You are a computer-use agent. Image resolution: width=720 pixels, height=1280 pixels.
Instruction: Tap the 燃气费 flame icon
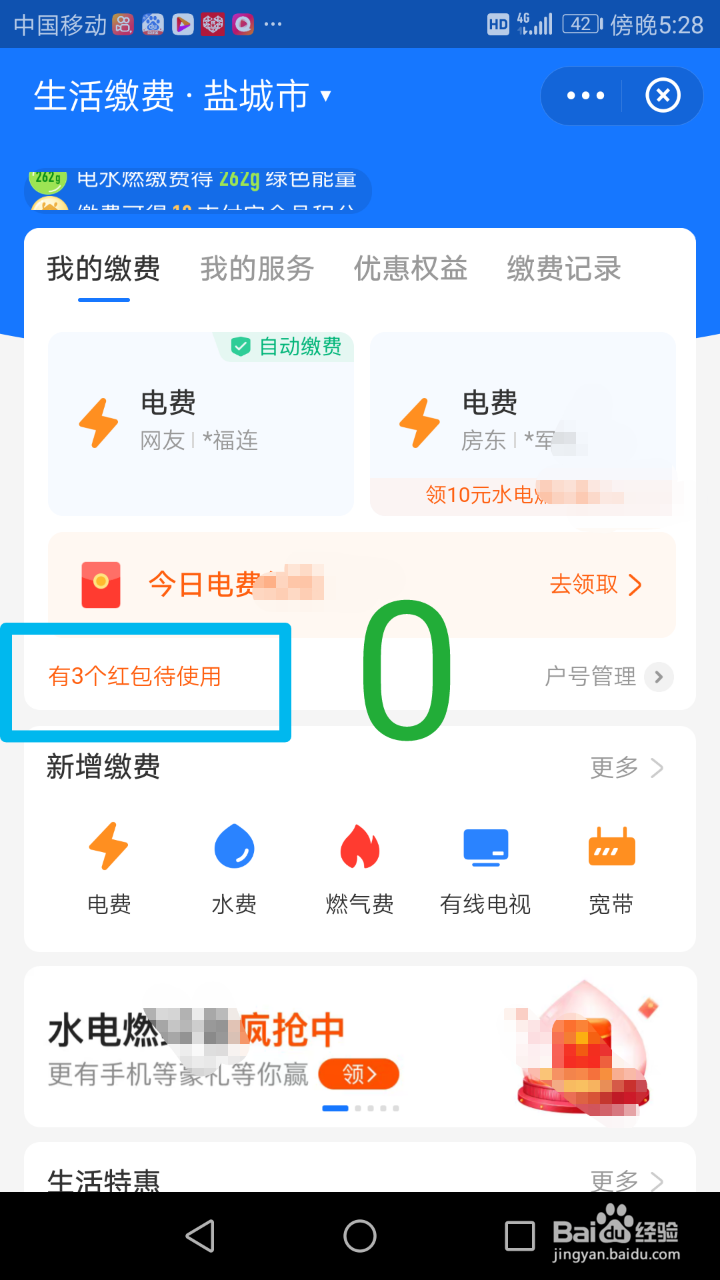point(359,847)
